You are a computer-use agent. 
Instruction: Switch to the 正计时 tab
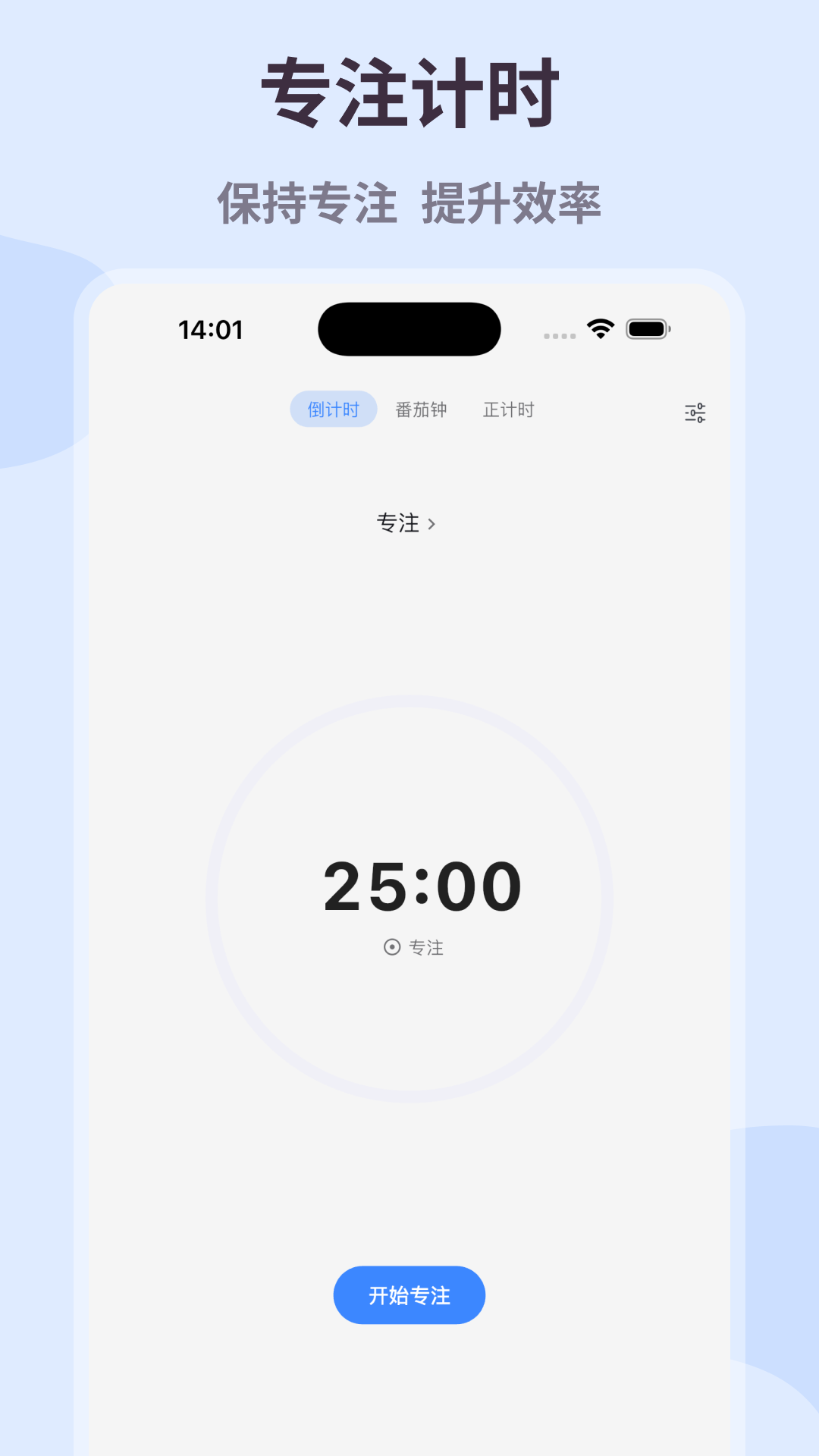[508, 409]
